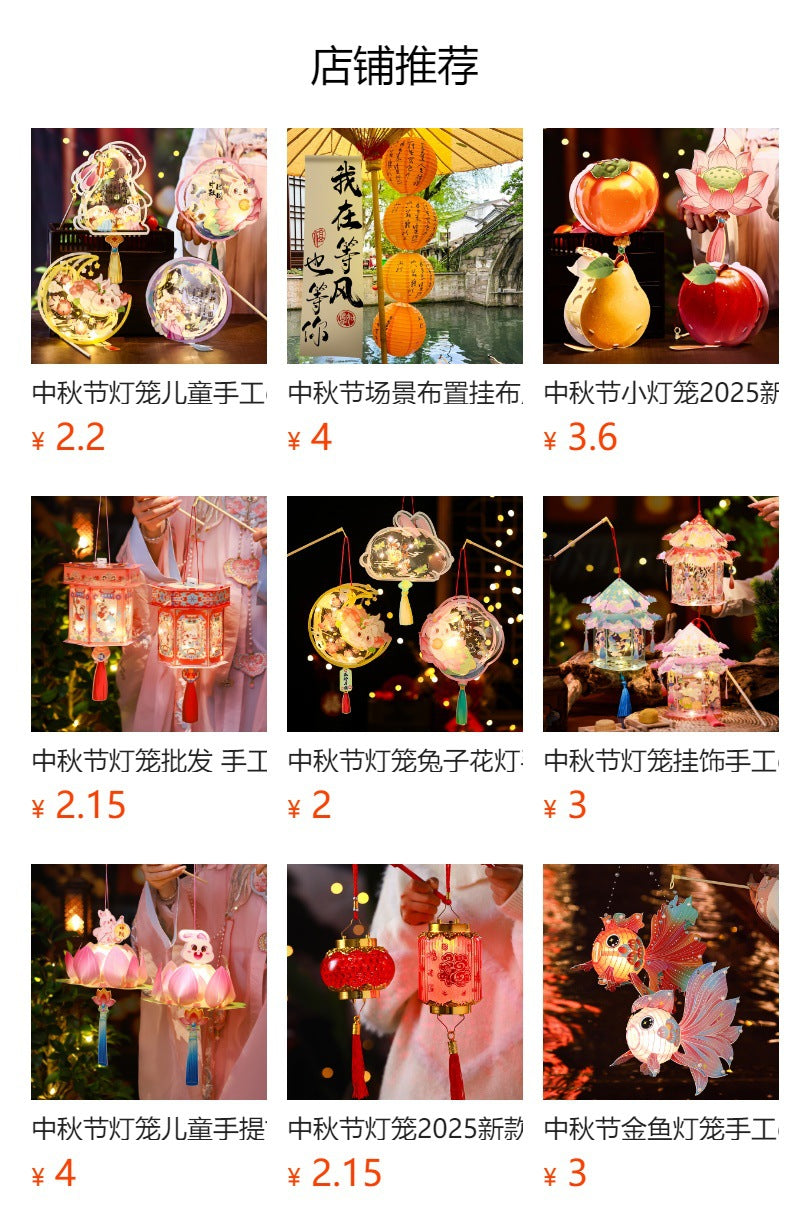The height and width of the screenshot is (1232, 790).
Task: Open the 中秋节灯笼兔子花灯 product card
Action: (x=405, y=614)
